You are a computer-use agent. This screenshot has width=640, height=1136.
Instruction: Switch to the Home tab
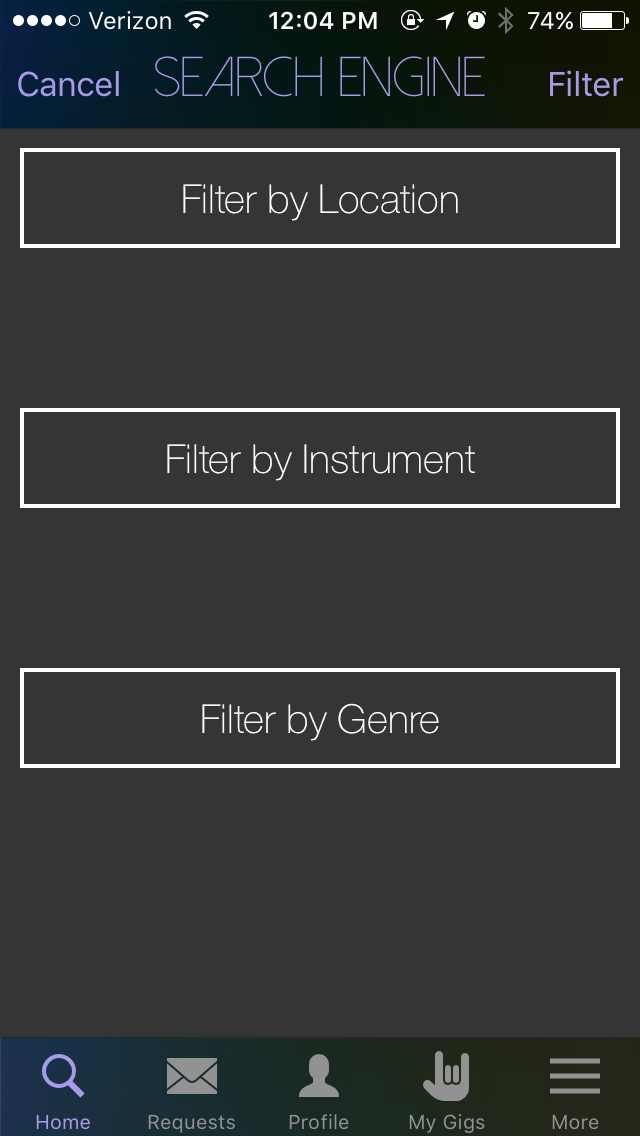[63, 1090]
